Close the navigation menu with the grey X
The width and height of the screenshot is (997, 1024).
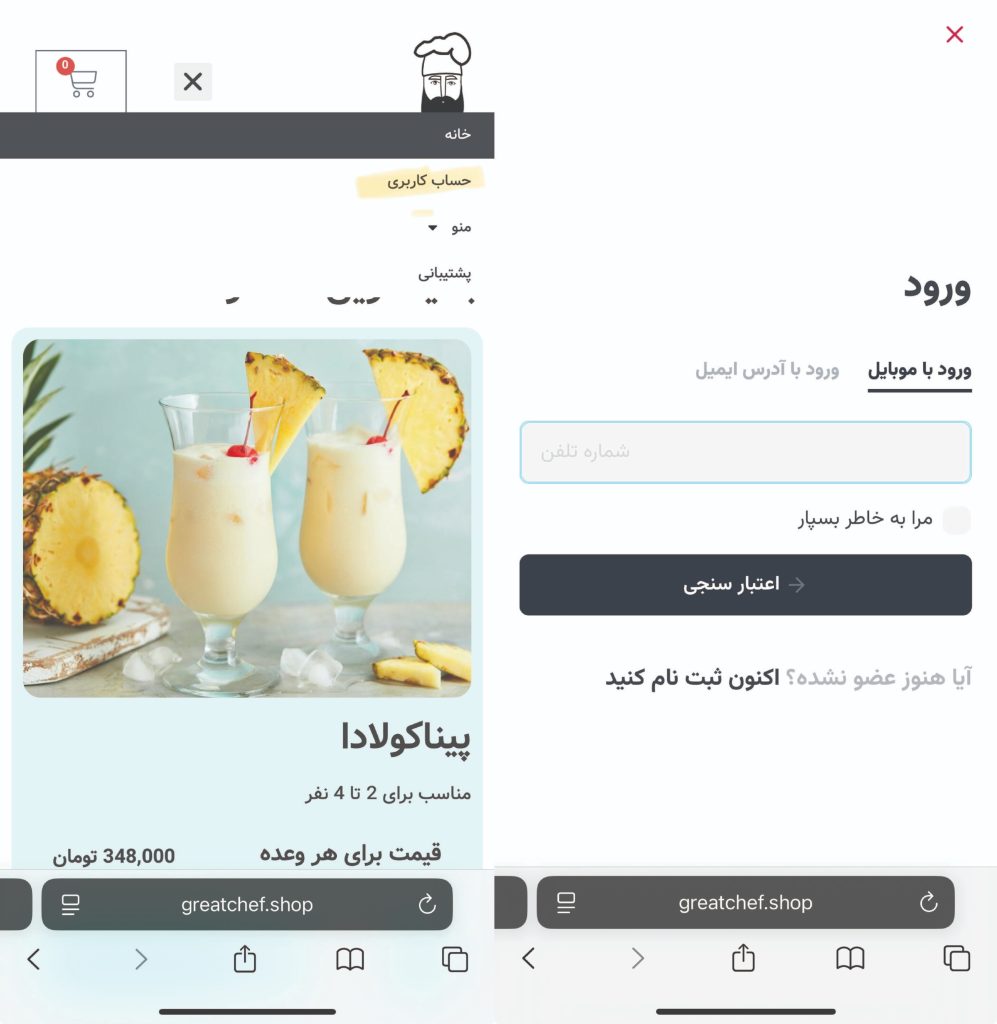pos(193,82)
